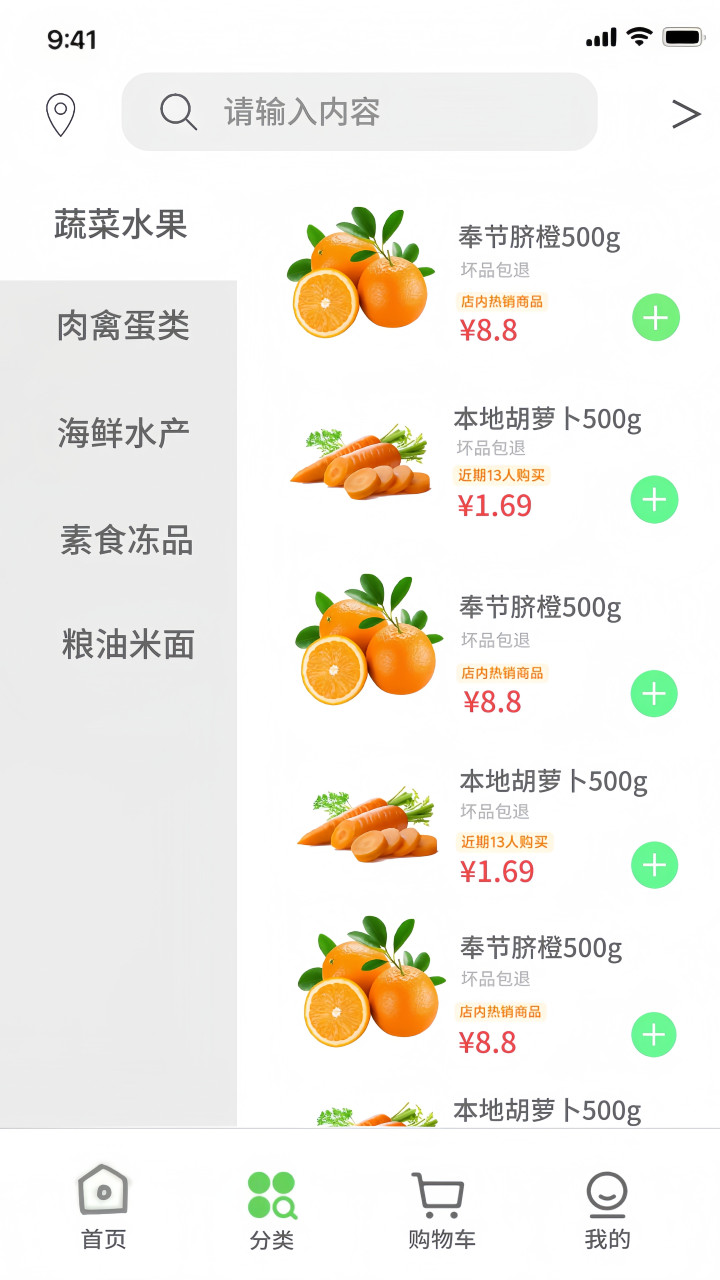Open the location pin icon
Viewport: 720px width, 1280px height.
pyautogui.click(x=61, y=115)
